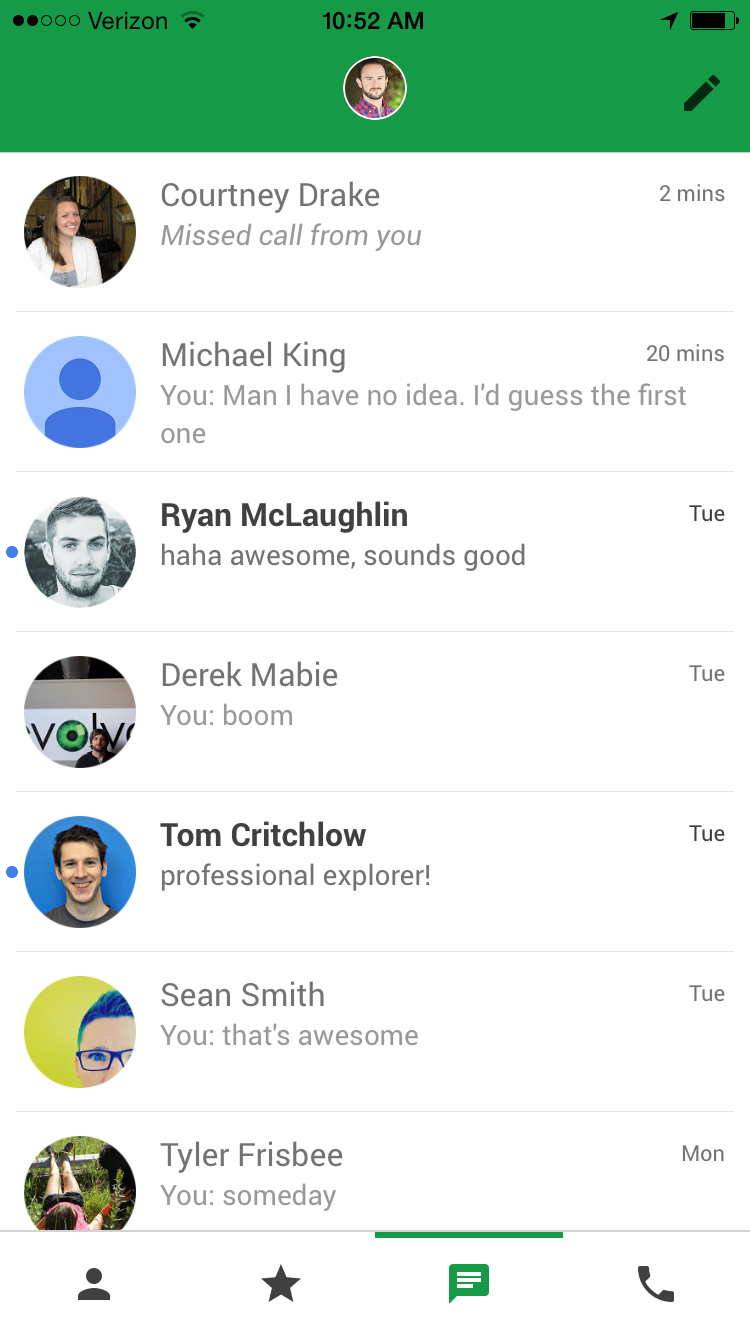Switch to the Favorites star tab
The image size is (750, 1334).
click(281, 1284)
